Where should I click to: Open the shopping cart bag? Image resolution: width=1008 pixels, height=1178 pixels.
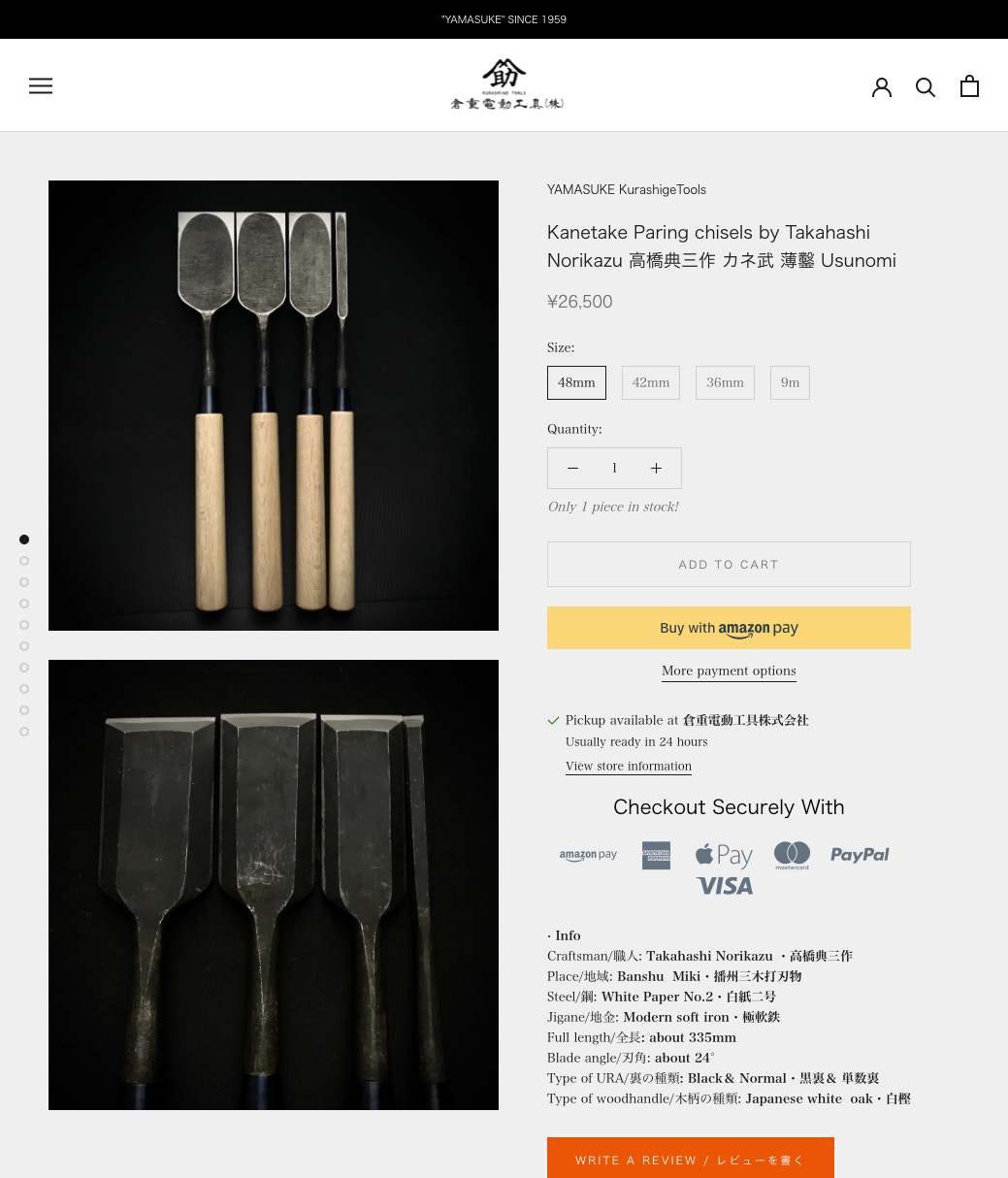[x=969, y=86]
